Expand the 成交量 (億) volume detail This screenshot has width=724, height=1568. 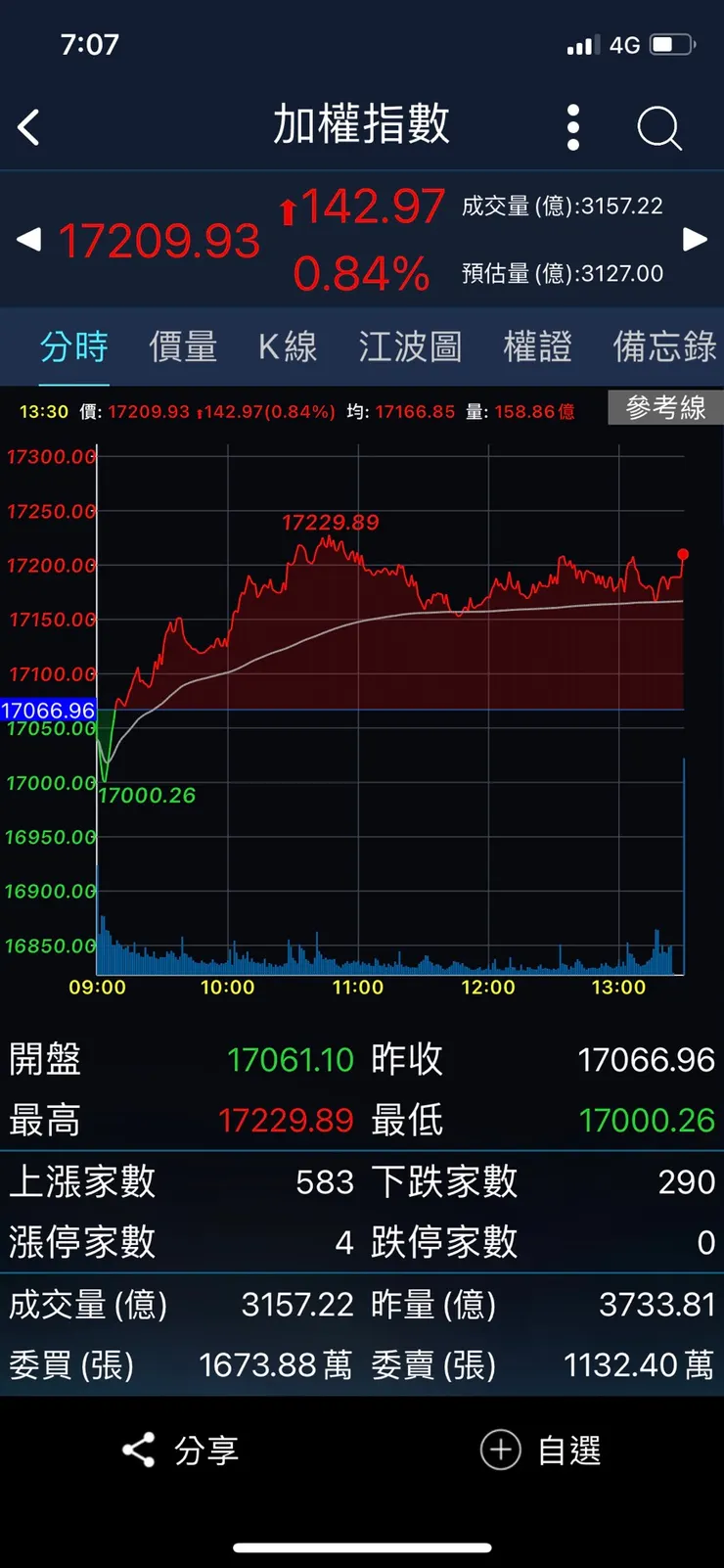pyautogui.click(x=86, y=1305)
